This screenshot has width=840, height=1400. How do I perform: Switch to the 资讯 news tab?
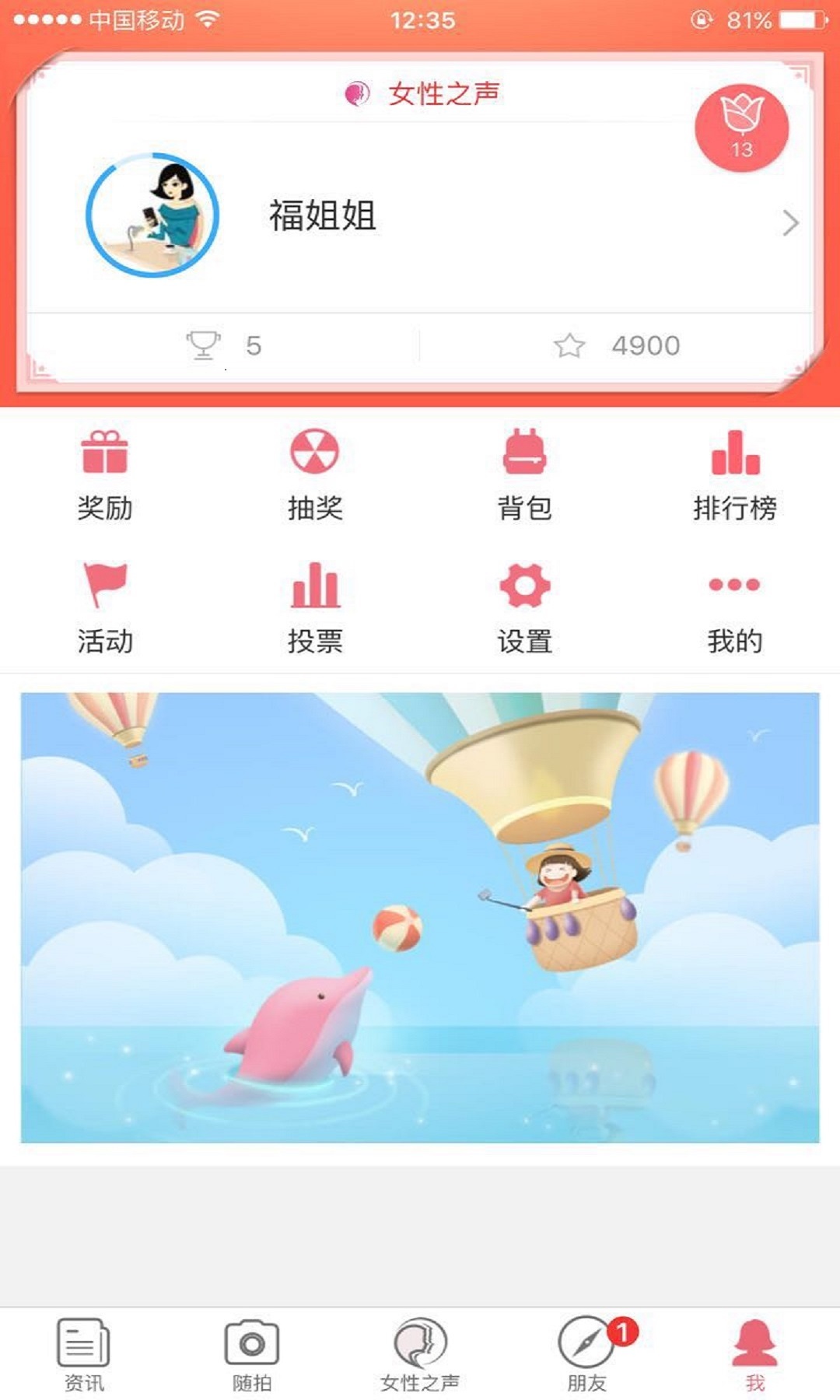click(x=83, y=1354)
